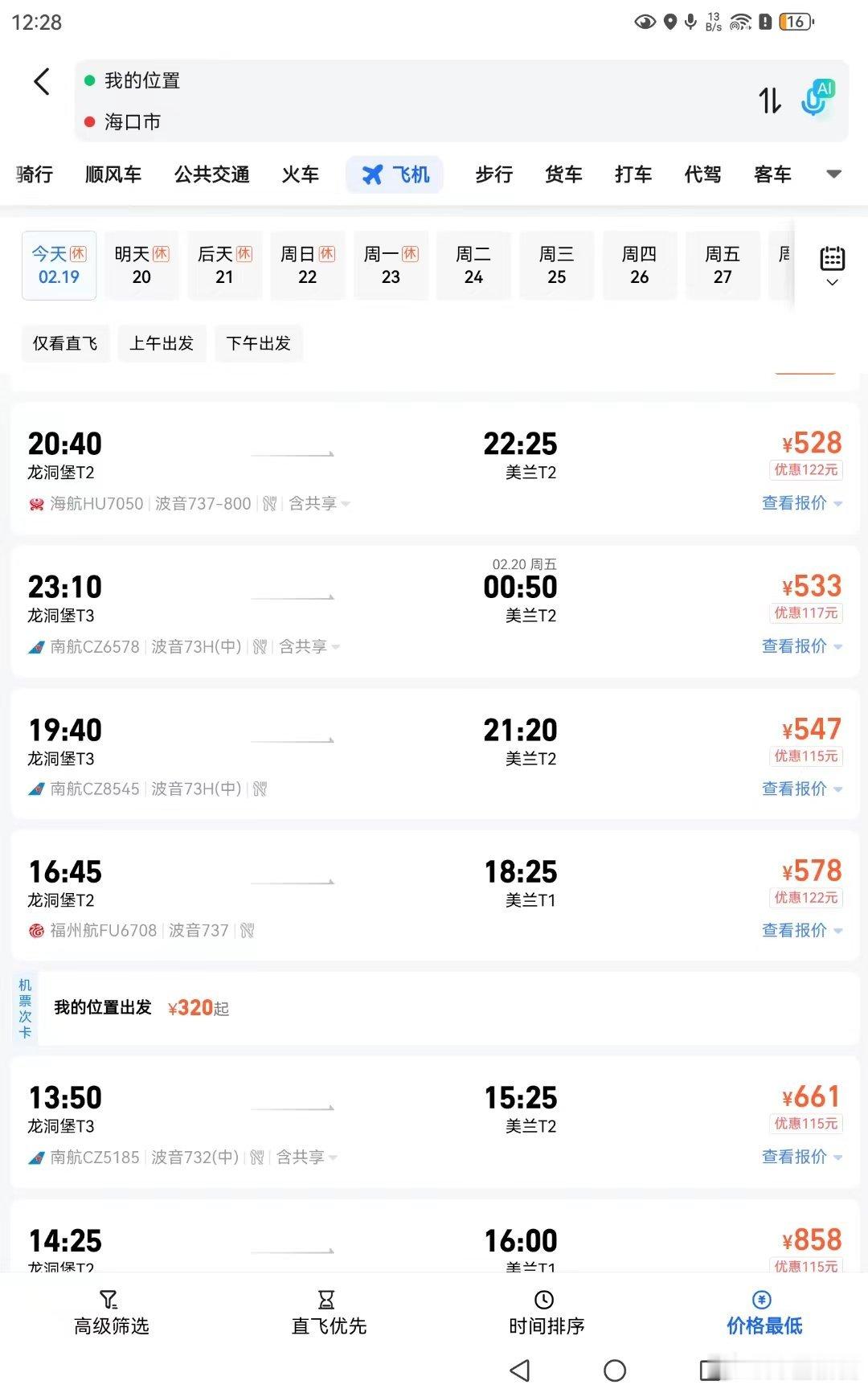Expand the date strip chevron
The height and width of the screenshot is (1389, 868).
coord(831,282)
